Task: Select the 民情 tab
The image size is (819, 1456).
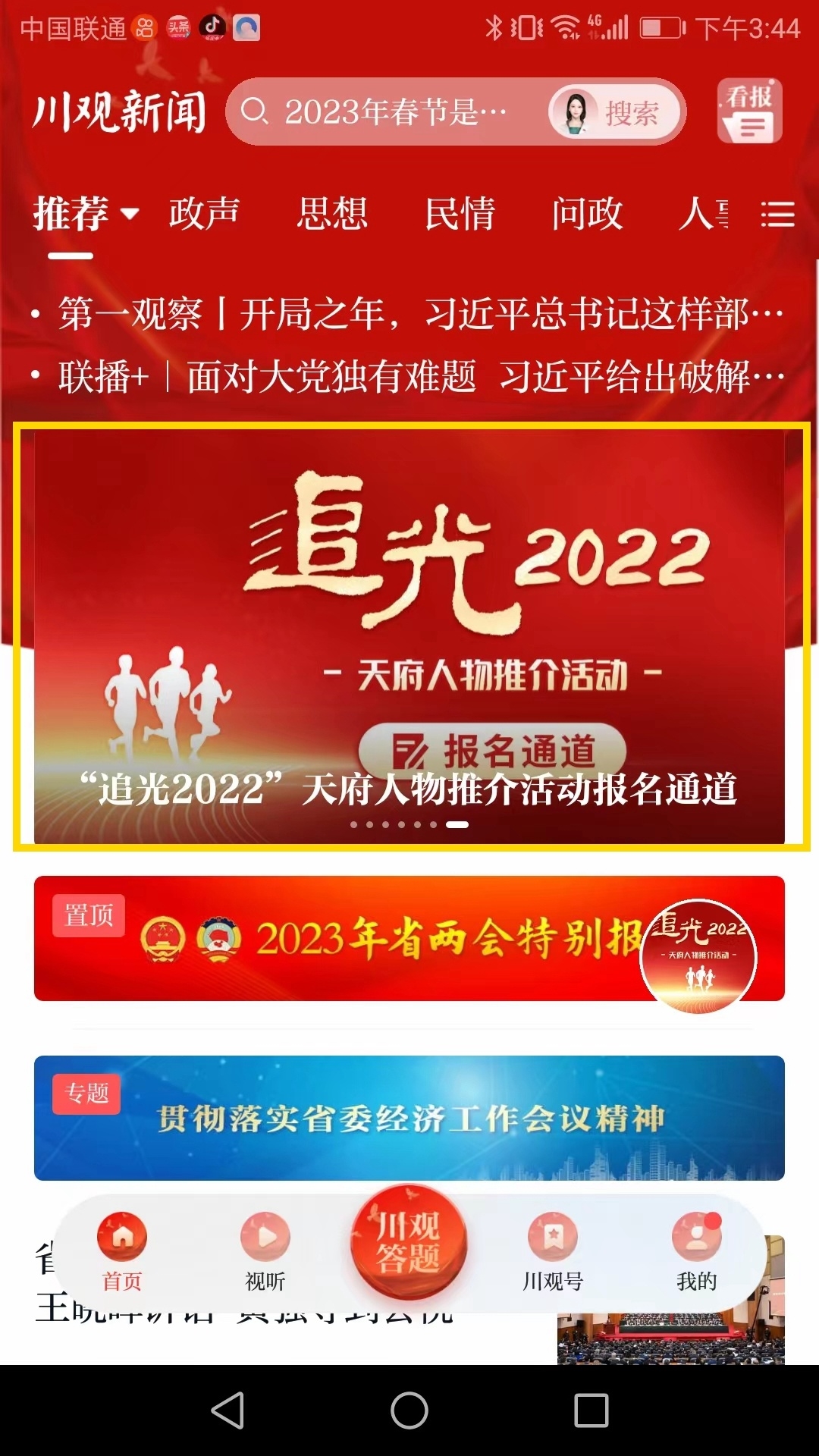Action: pyautogui.click(x=460, y=213)
